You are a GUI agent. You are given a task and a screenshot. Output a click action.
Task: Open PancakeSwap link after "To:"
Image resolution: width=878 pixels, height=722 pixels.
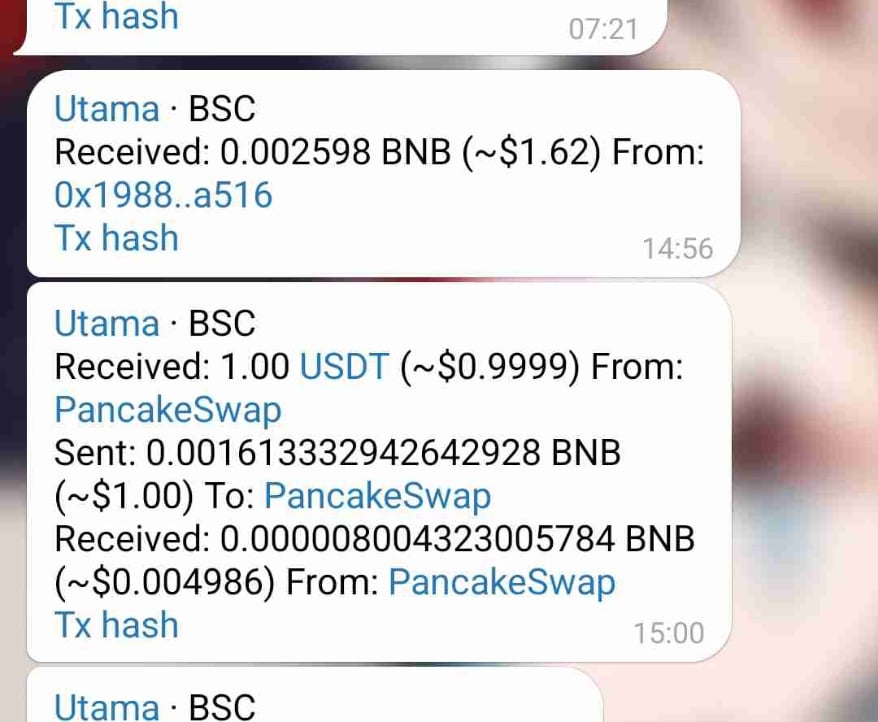click(378, 496)
